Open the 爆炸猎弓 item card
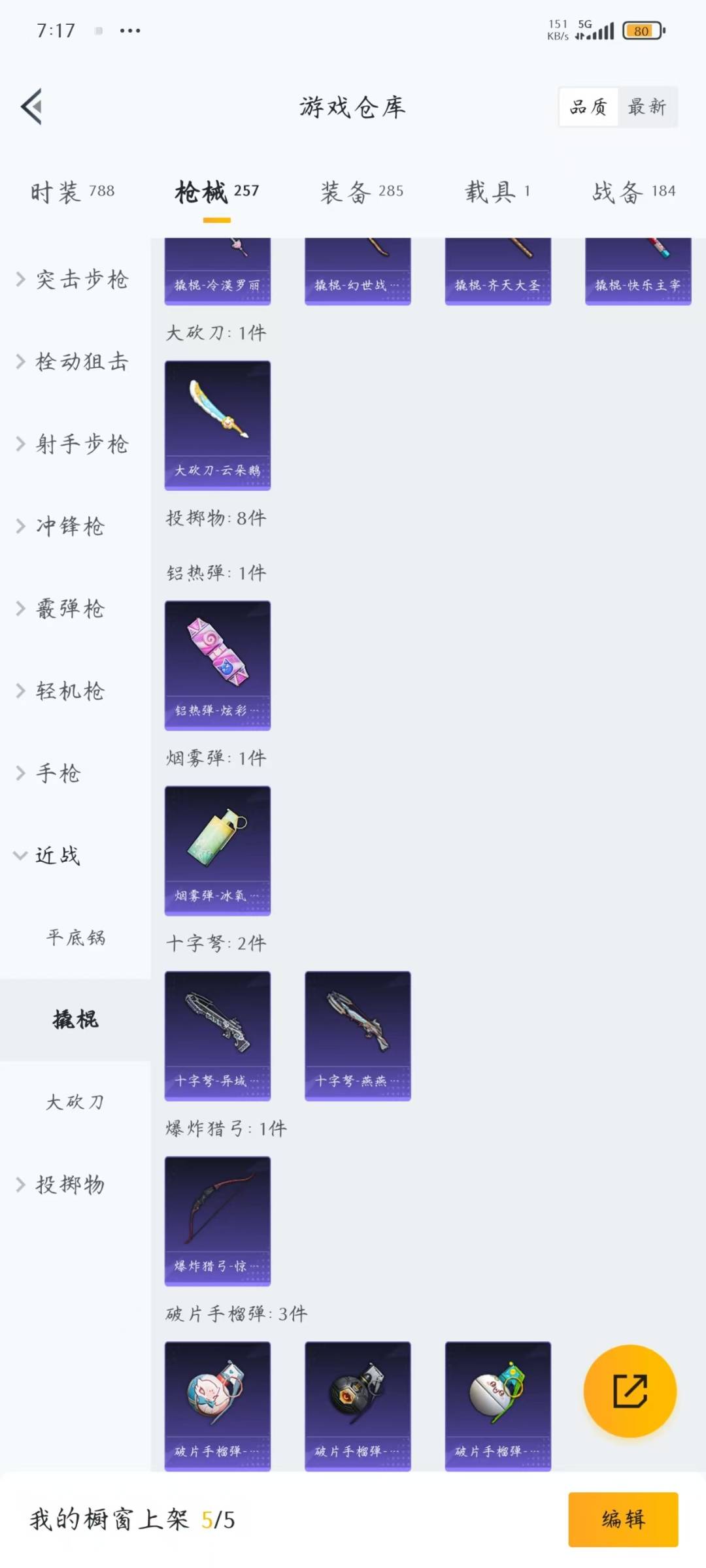The image size is (706, 1568). (x=217, y=1220)
